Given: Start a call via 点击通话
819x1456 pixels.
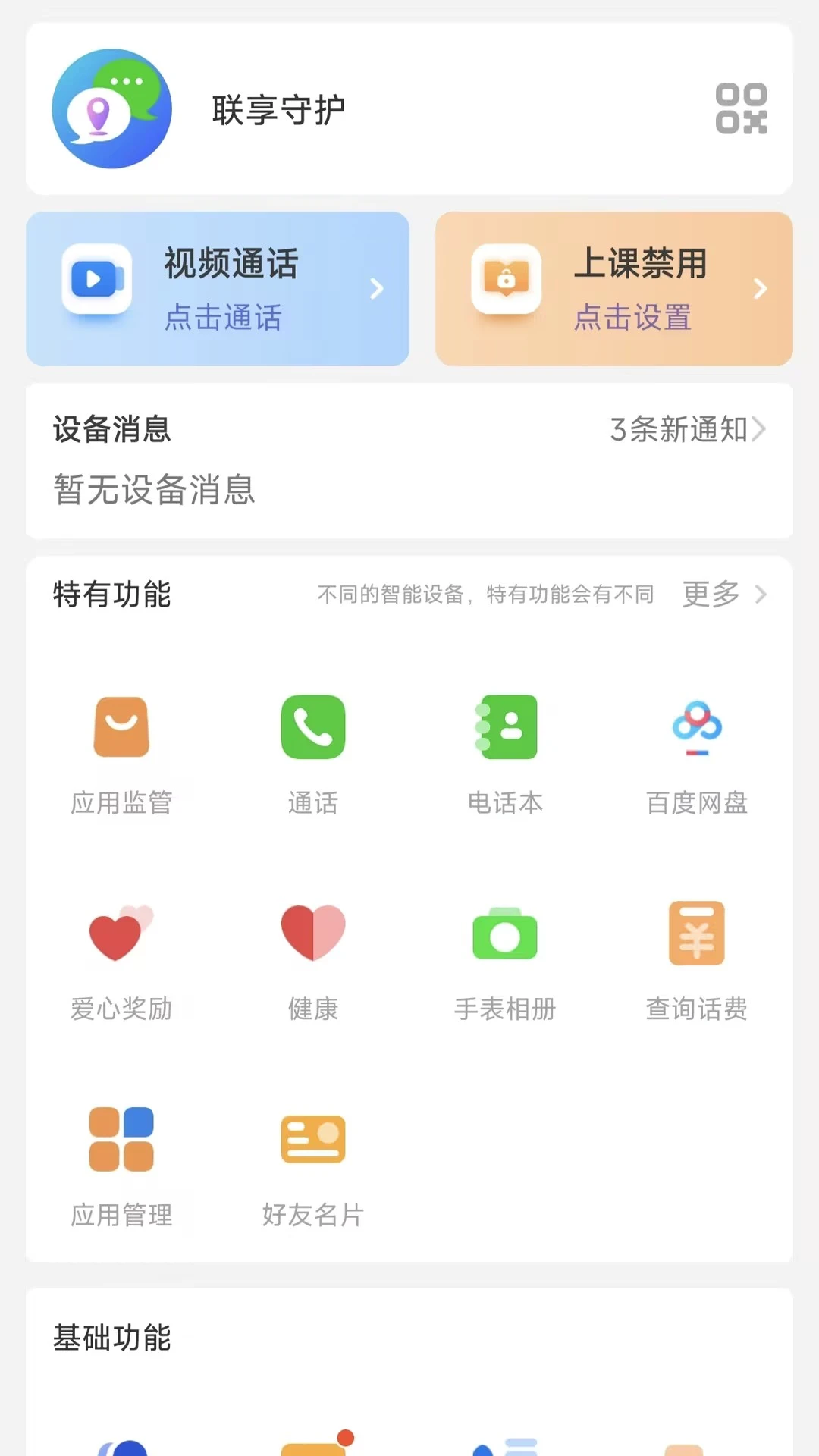Looking at the screenshot, I should click(222, 318).
